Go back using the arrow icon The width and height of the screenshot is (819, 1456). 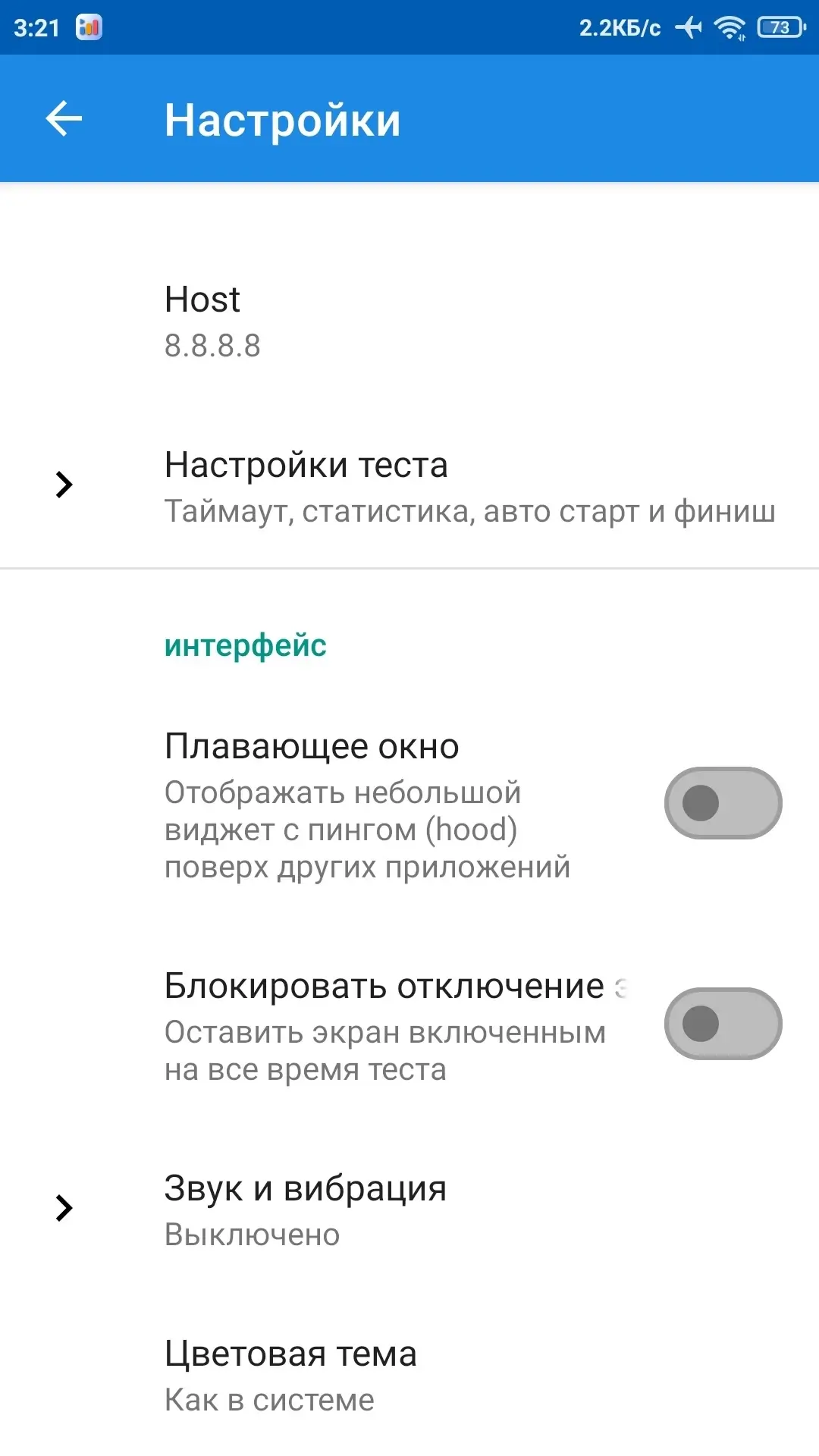pos(64,119)
